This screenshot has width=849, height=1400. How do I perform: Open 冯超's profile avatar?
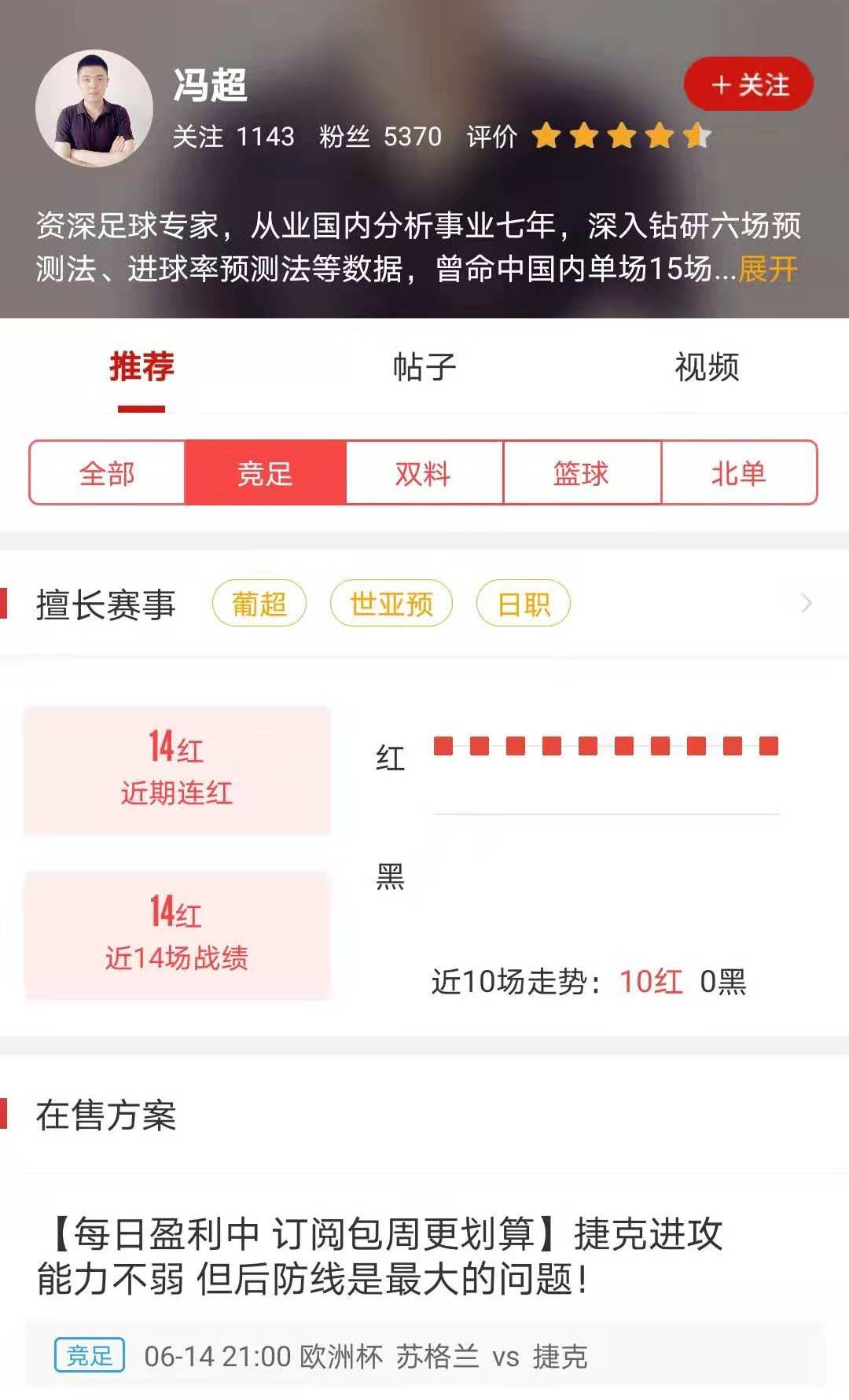pyautogui.click(x=94, y=108)
